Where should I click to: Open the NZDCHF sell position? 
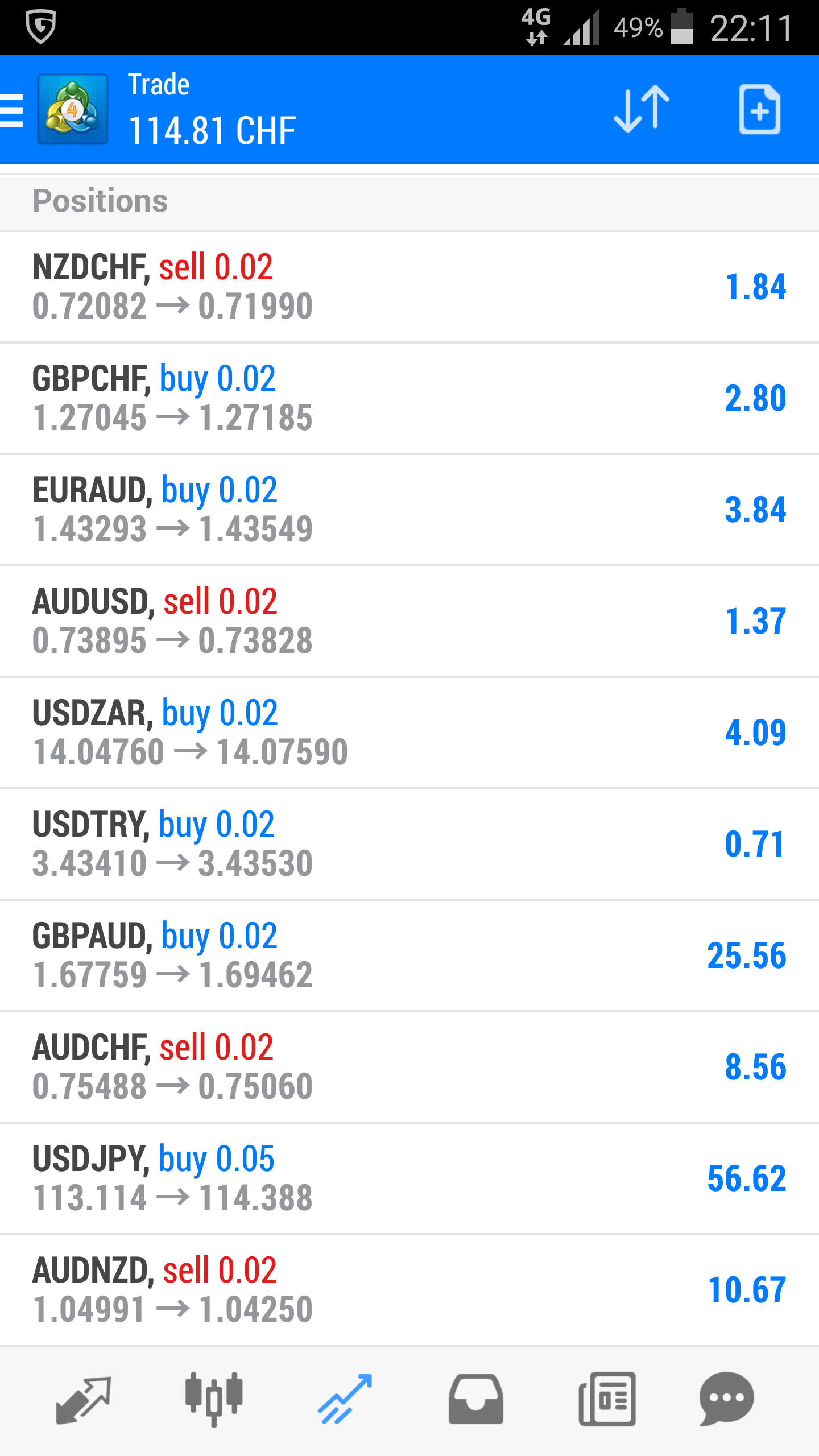click(x=409, y=287)
